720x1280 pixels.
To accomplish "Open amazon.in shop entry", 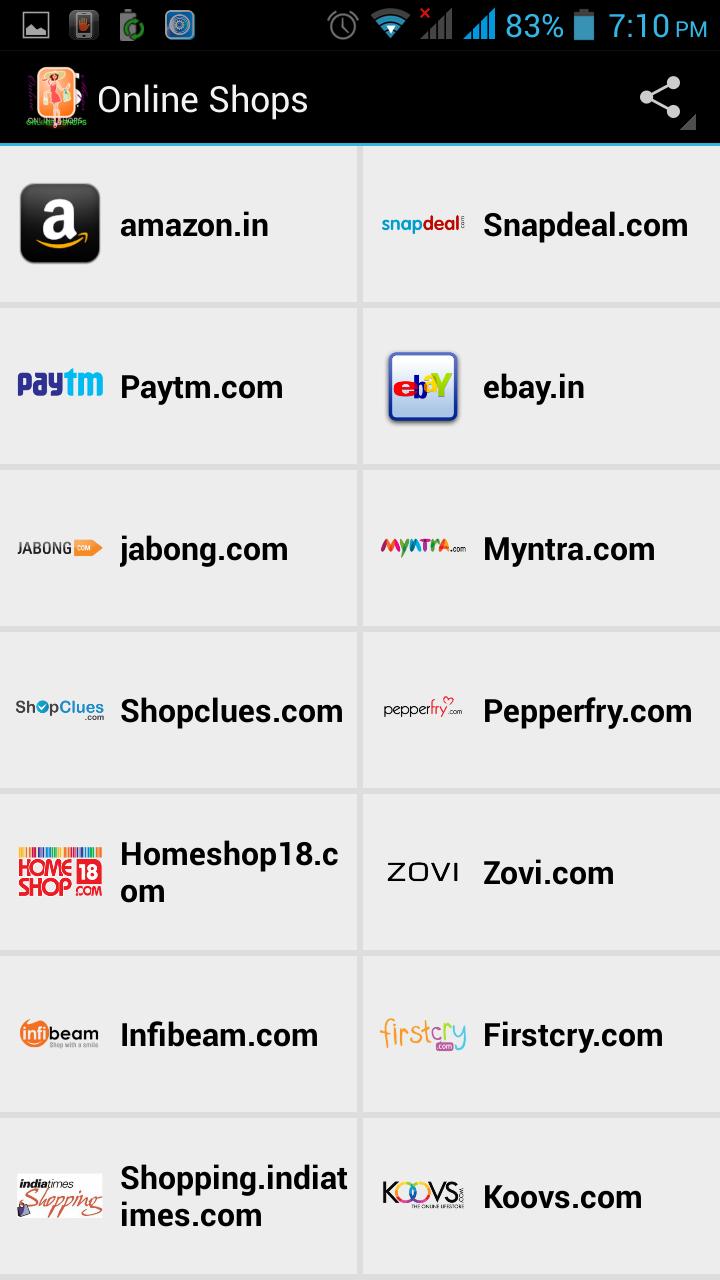I will pos(180,223).
